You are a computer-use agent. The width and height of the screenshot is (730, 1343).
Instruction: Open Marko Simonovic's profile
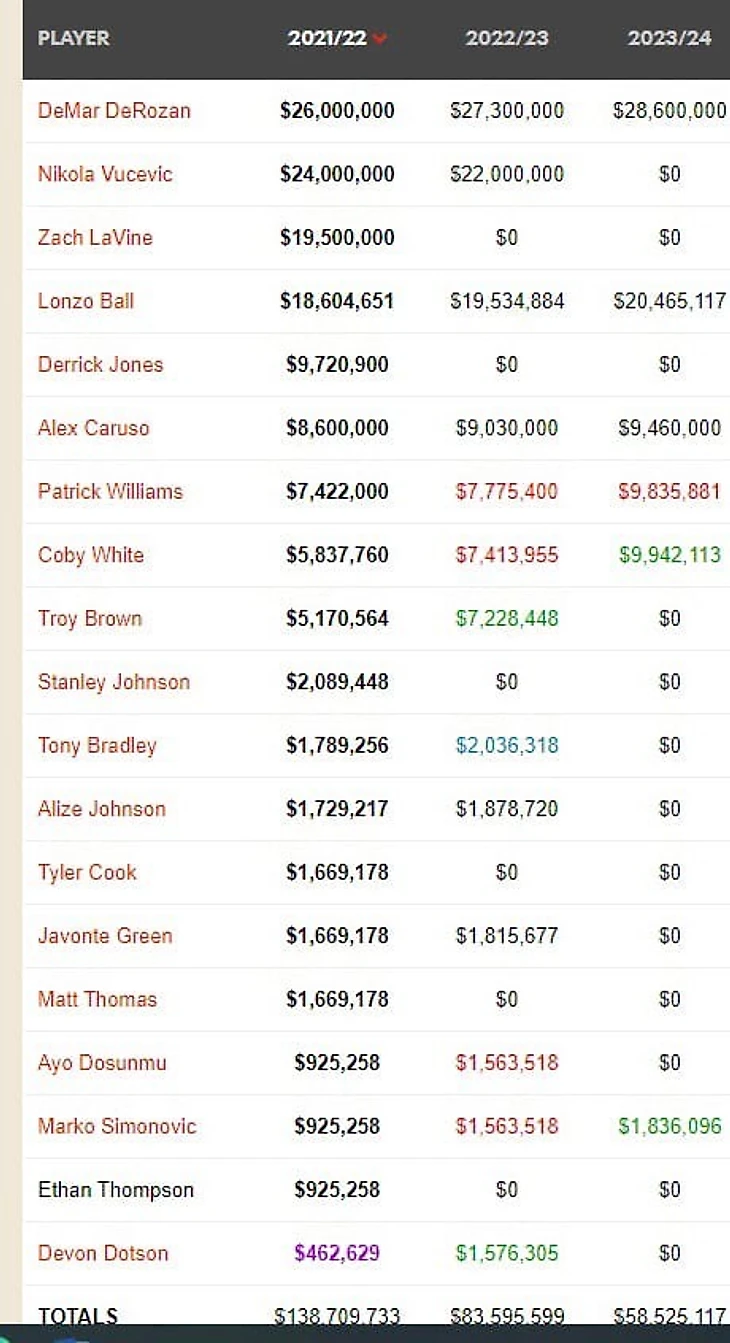point(117,1126)
